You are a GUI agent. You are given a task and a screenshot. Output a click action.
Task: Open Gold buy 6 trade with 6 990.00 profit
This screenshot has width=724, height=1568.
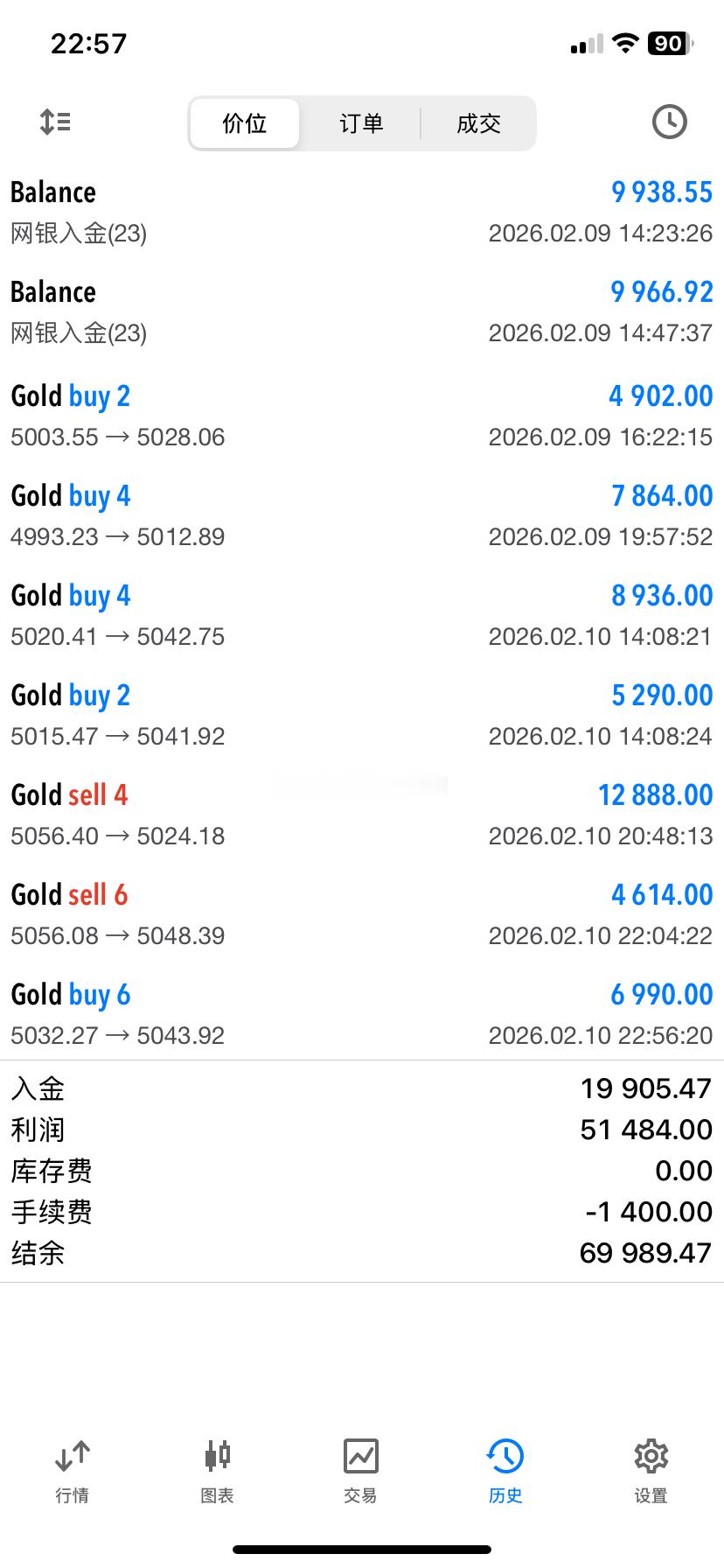(362, 1013)
